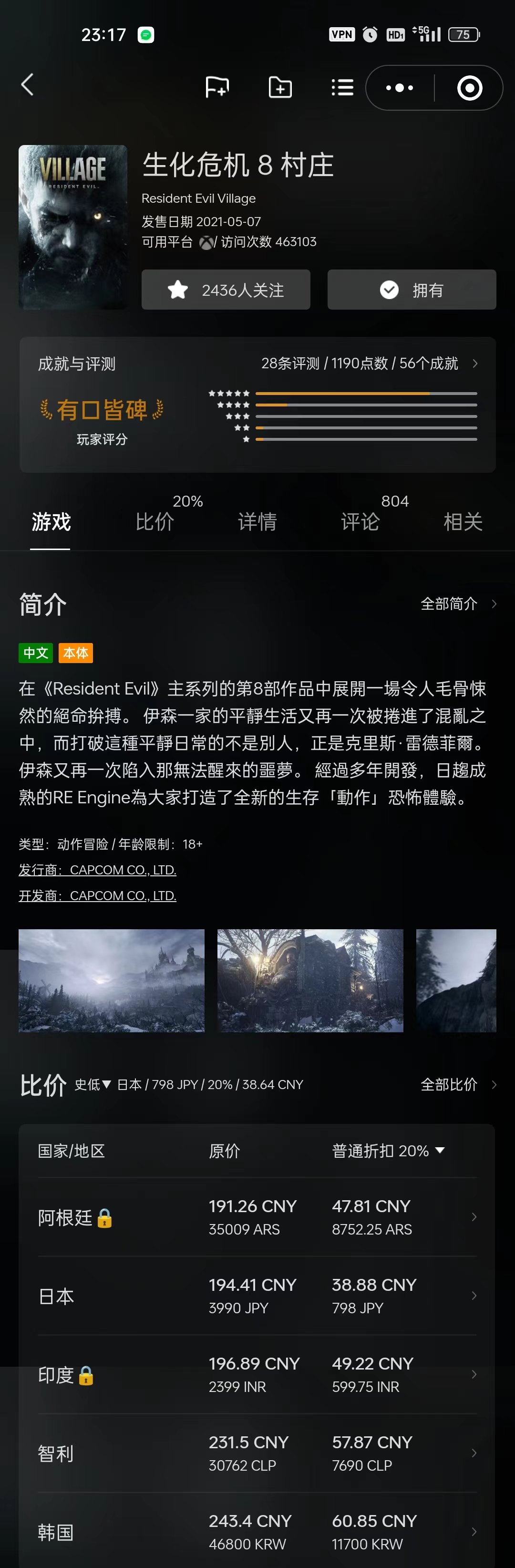Open the 成就与评测 reviews card

coord(257,404)
